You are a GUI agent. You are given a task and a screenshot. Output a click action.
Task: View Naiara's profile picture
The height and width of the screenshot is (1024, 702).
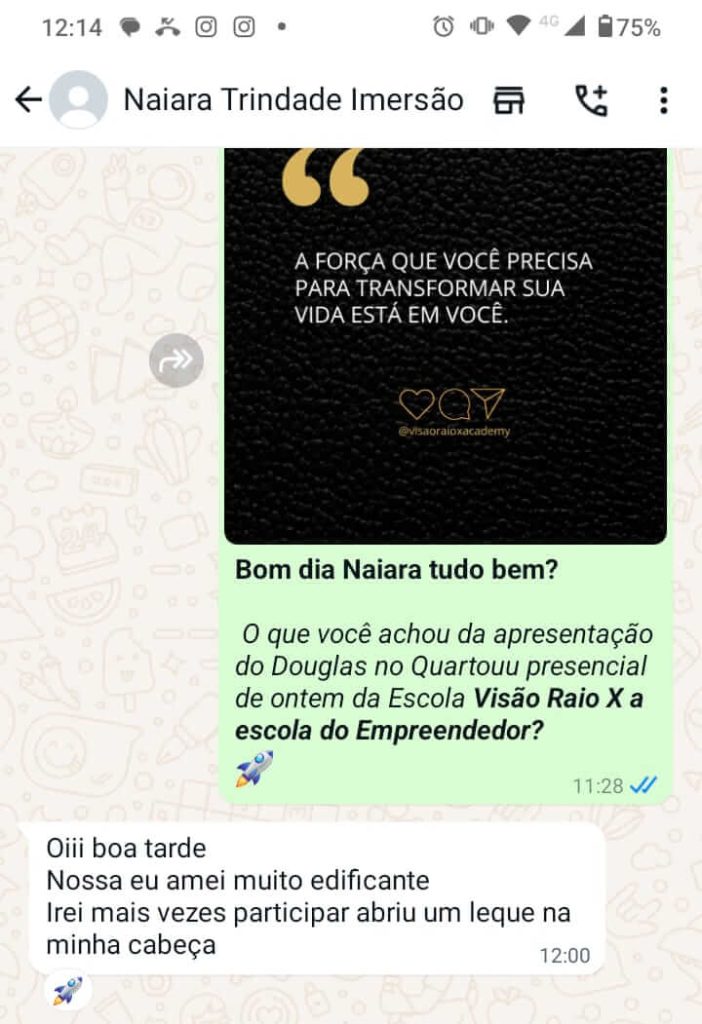78,100
